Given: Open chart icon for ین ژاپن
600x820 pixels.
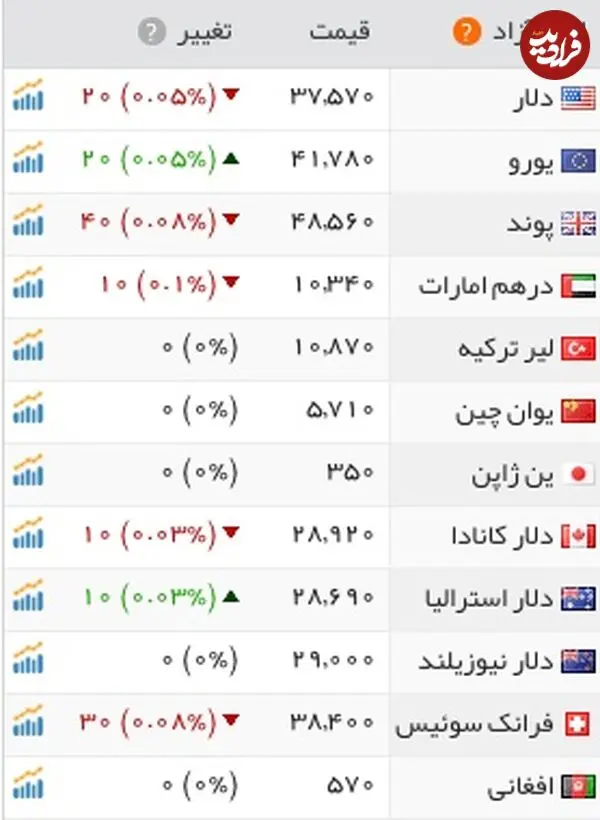Looking at the screenshot, I should coord(28,471).
